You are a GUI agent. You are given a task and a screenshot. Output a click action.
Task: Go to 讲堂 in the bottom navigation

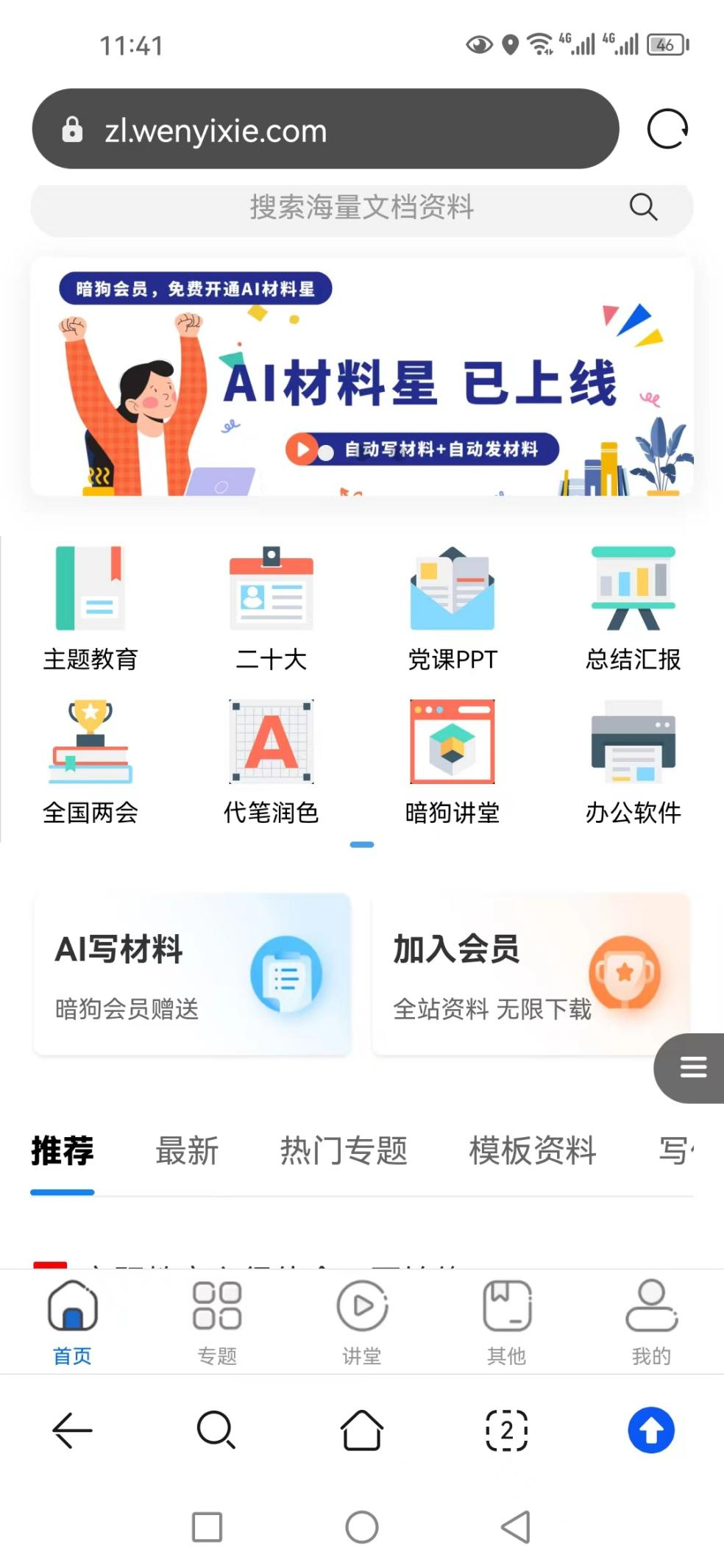[361, 1322]
